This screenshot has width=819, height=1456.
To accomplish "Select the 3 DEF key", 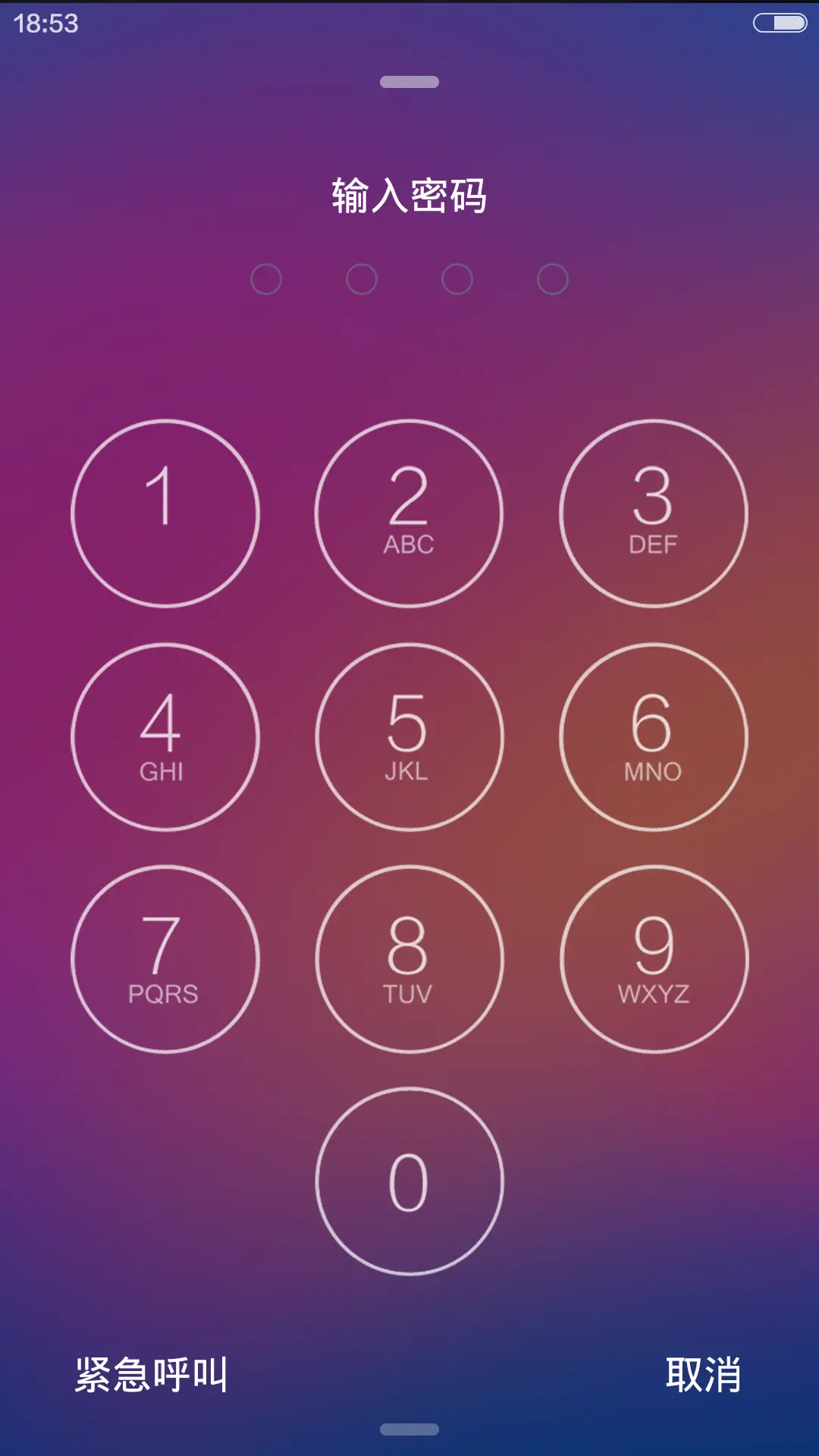I will pyautogui.click(x=654, y=513).
